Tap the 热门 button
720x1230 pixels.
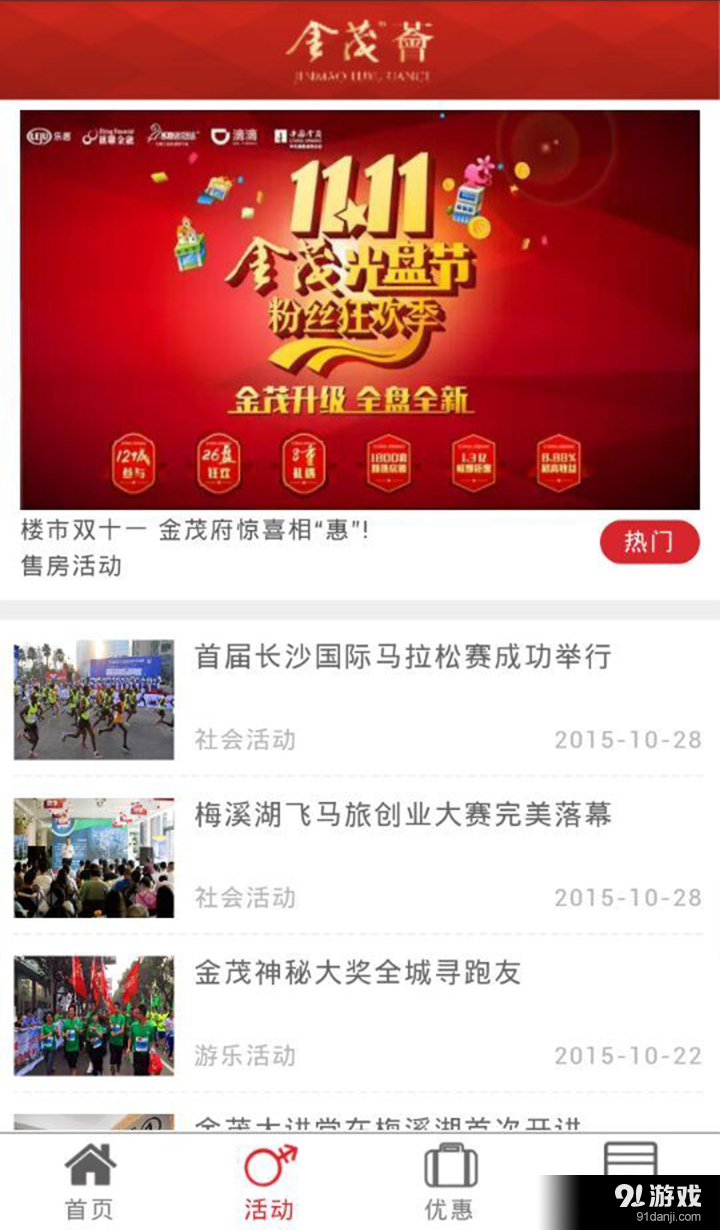(649, 542)
